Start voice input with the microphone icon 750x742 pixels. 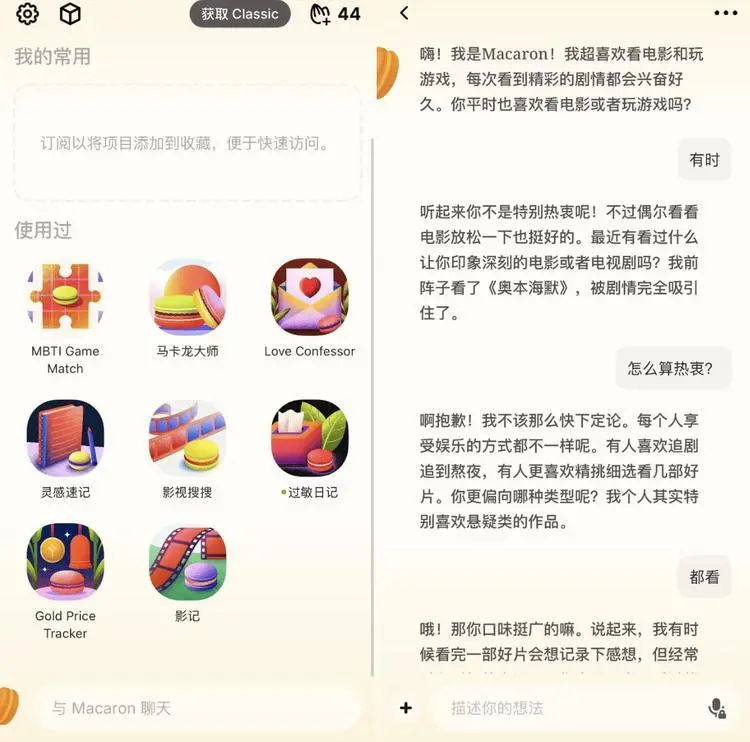point(716,709)
